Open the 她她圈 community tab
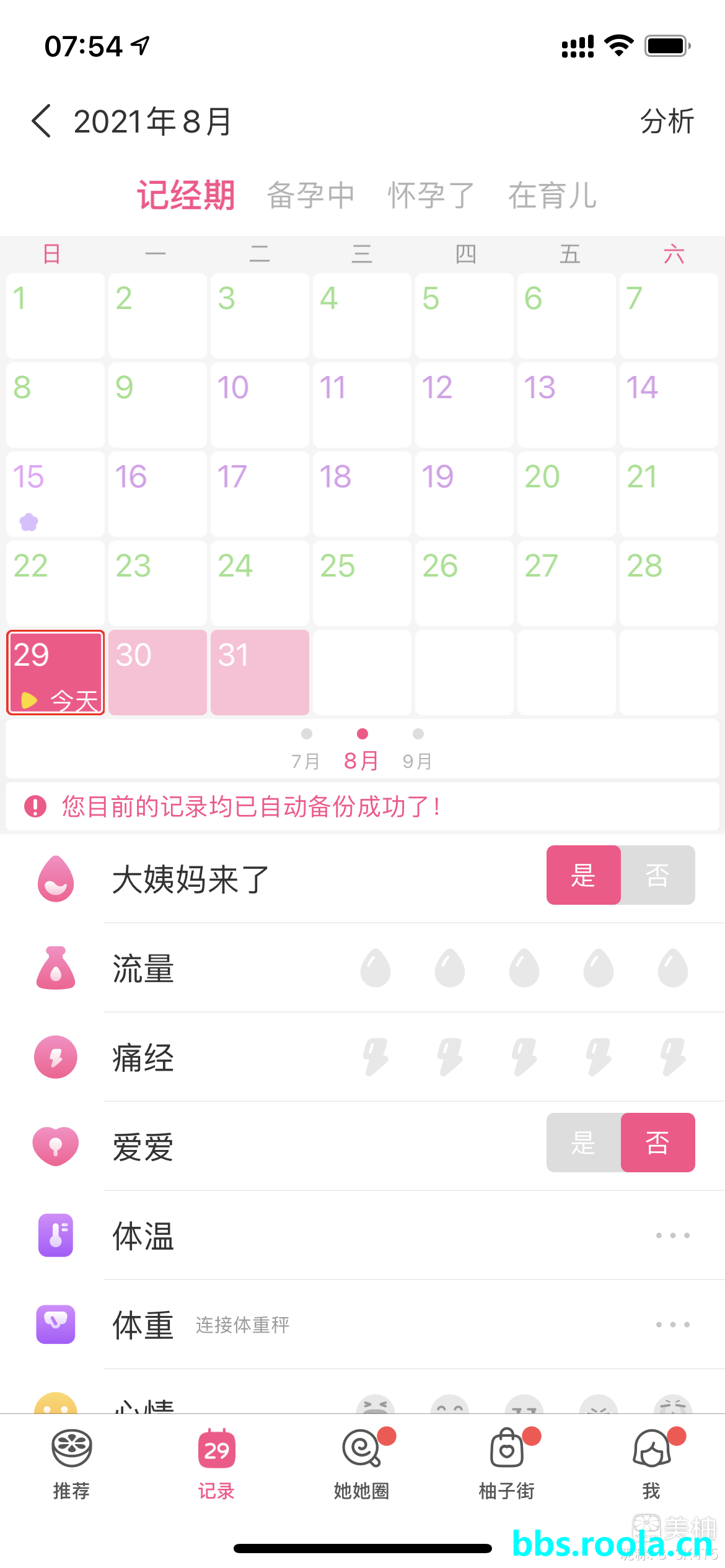Screen dimensions: 725x1568 click(361, 1464)
